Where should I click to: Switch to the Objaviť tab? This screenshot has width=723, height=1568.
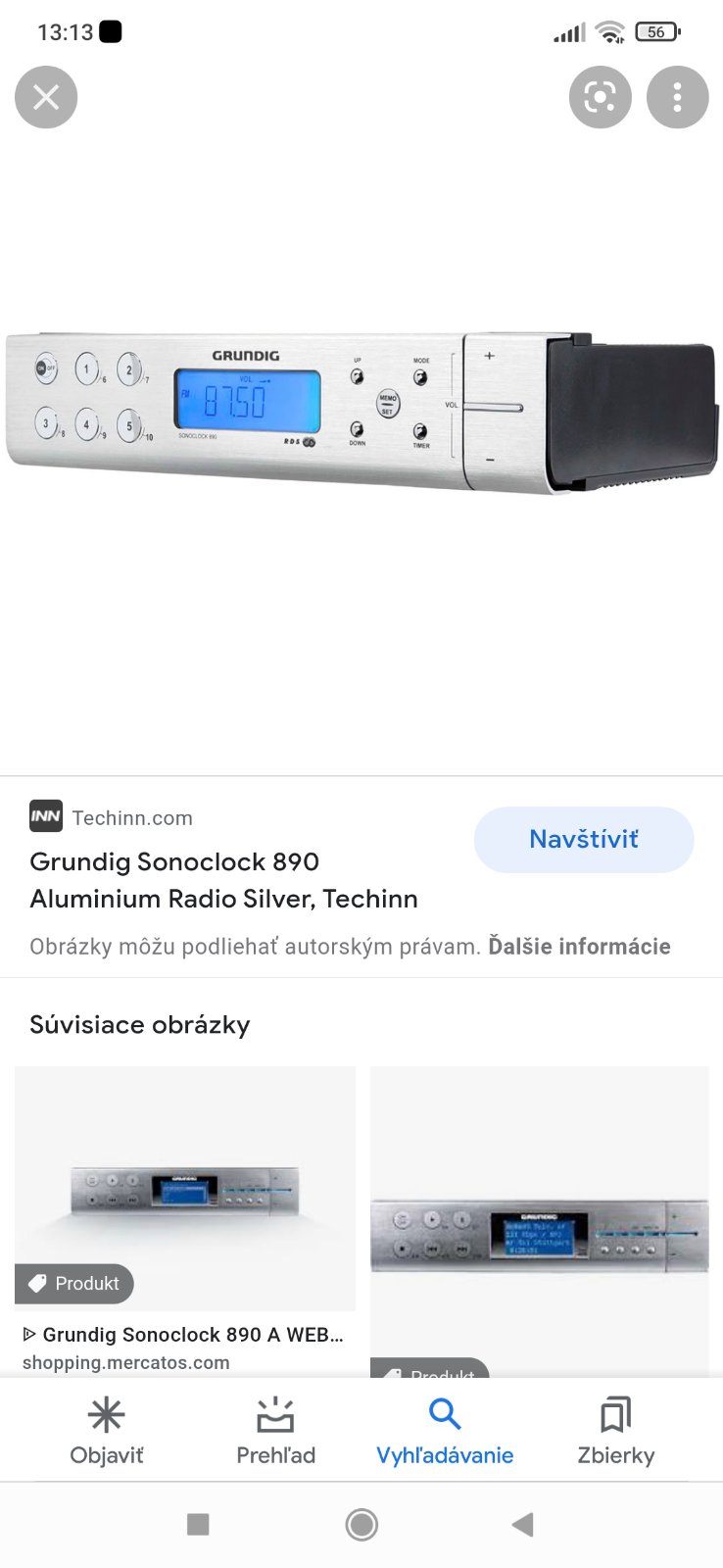107,1431
